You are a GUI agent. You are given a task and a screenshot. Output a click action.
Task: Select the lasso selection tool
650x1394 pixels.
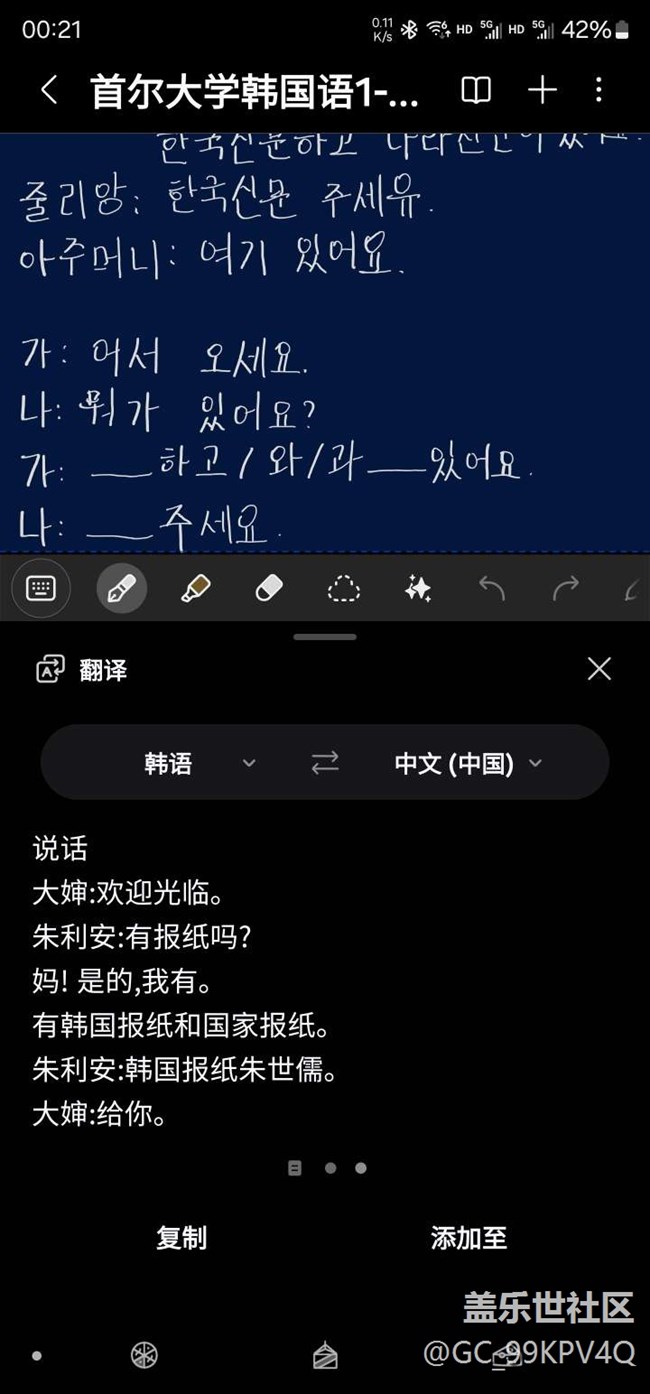343,588
